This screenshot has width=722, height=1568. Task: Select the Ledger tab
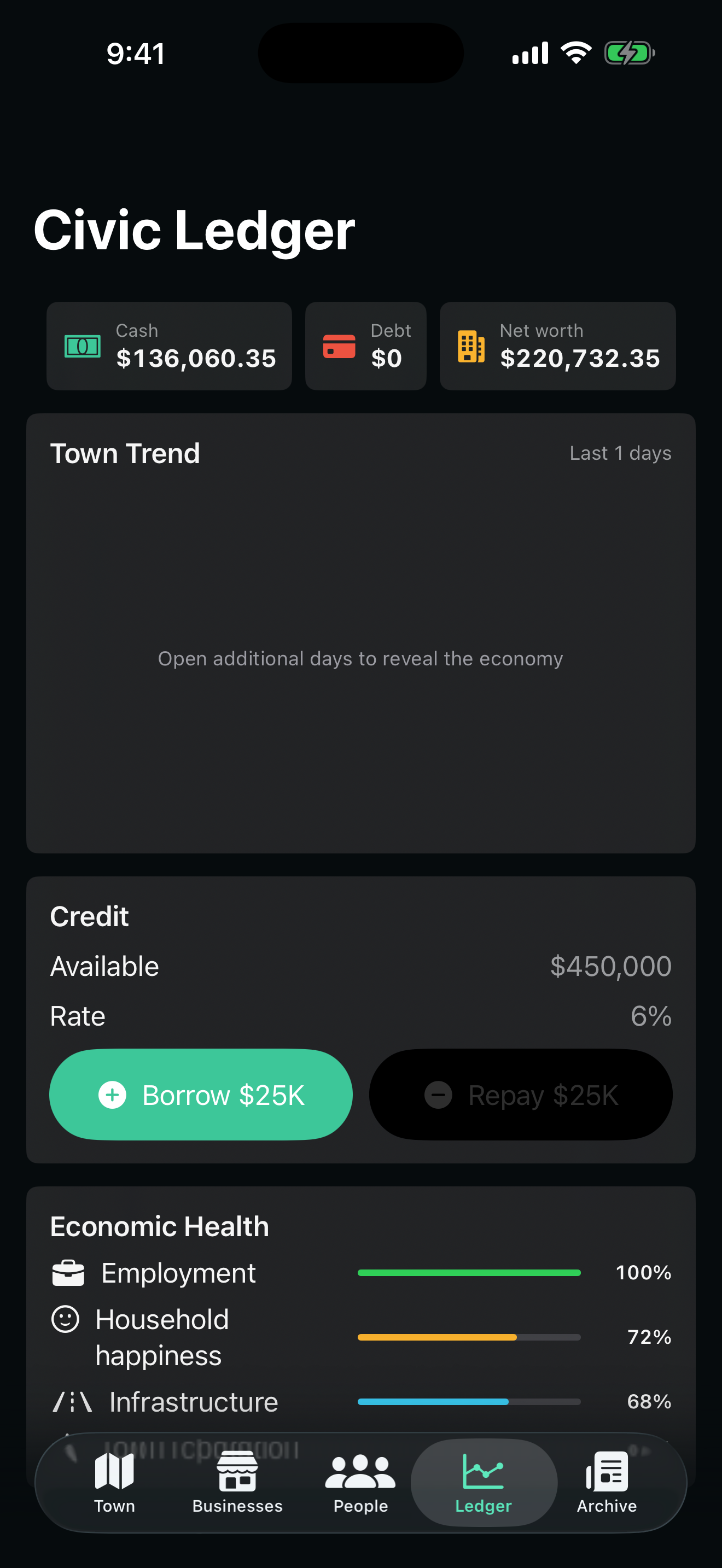click(x=484, y=1482)
